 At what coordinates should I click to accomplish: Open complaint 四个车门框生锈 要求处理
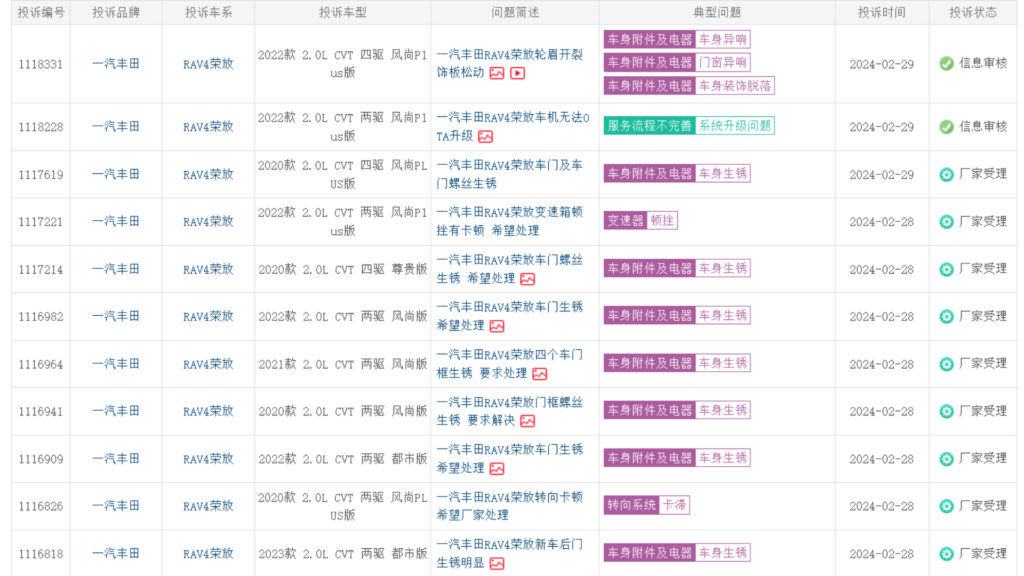click(x=509, y=355)
